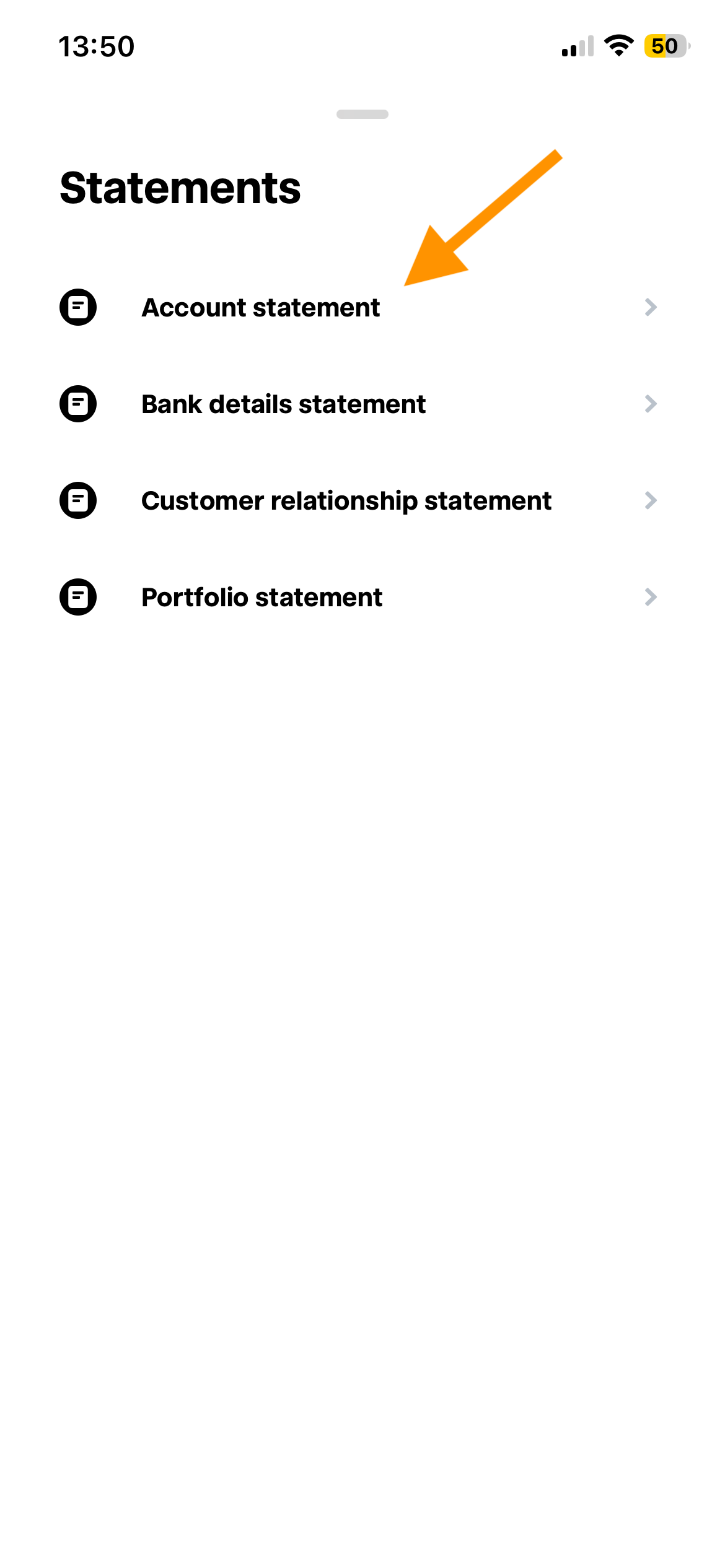
Task: Click the Statements heading
Action: pyautogui.click(x=179, y=186)
